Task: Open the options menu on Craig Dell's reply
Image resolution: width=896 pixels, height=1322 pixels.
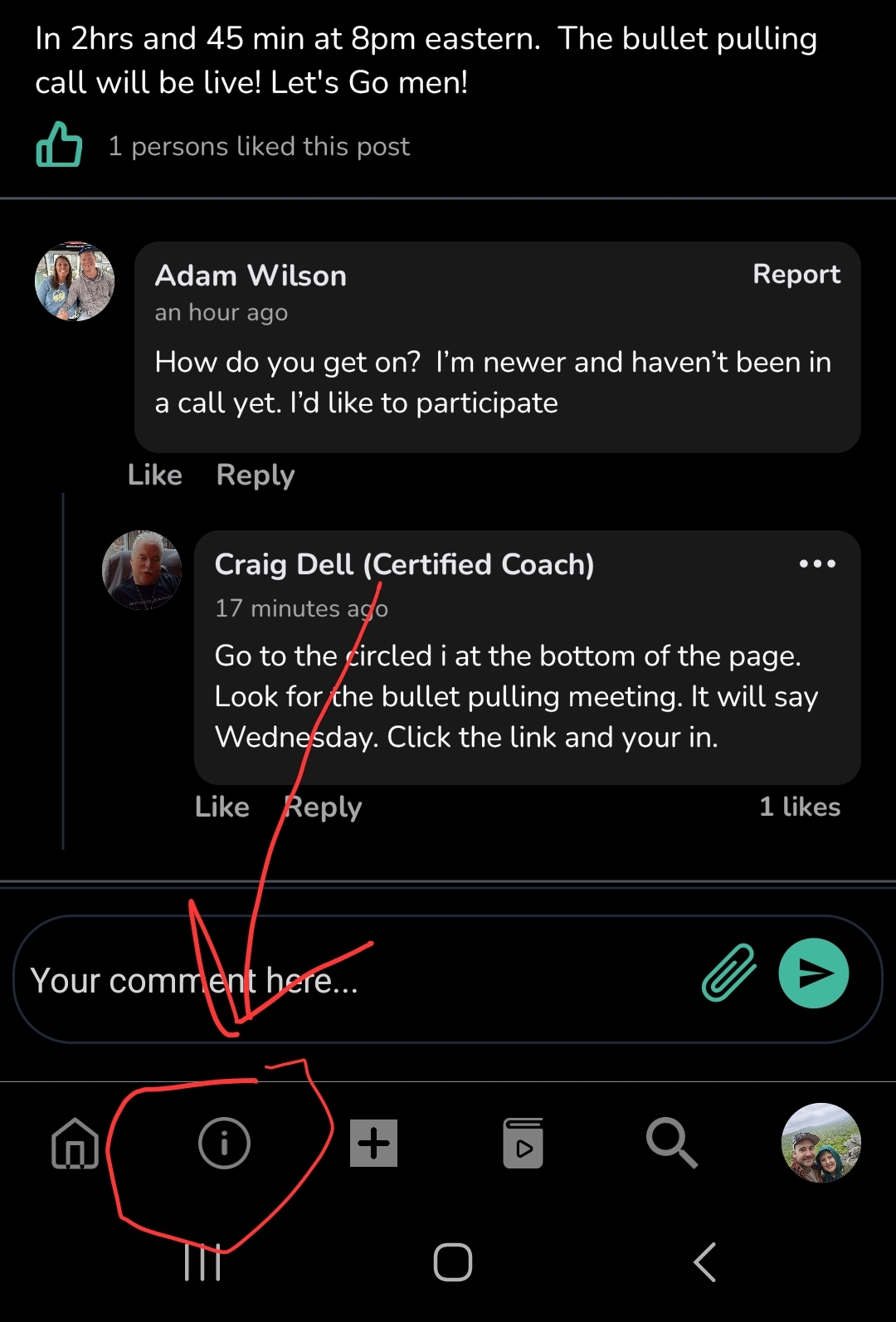Action: [817, 564]
